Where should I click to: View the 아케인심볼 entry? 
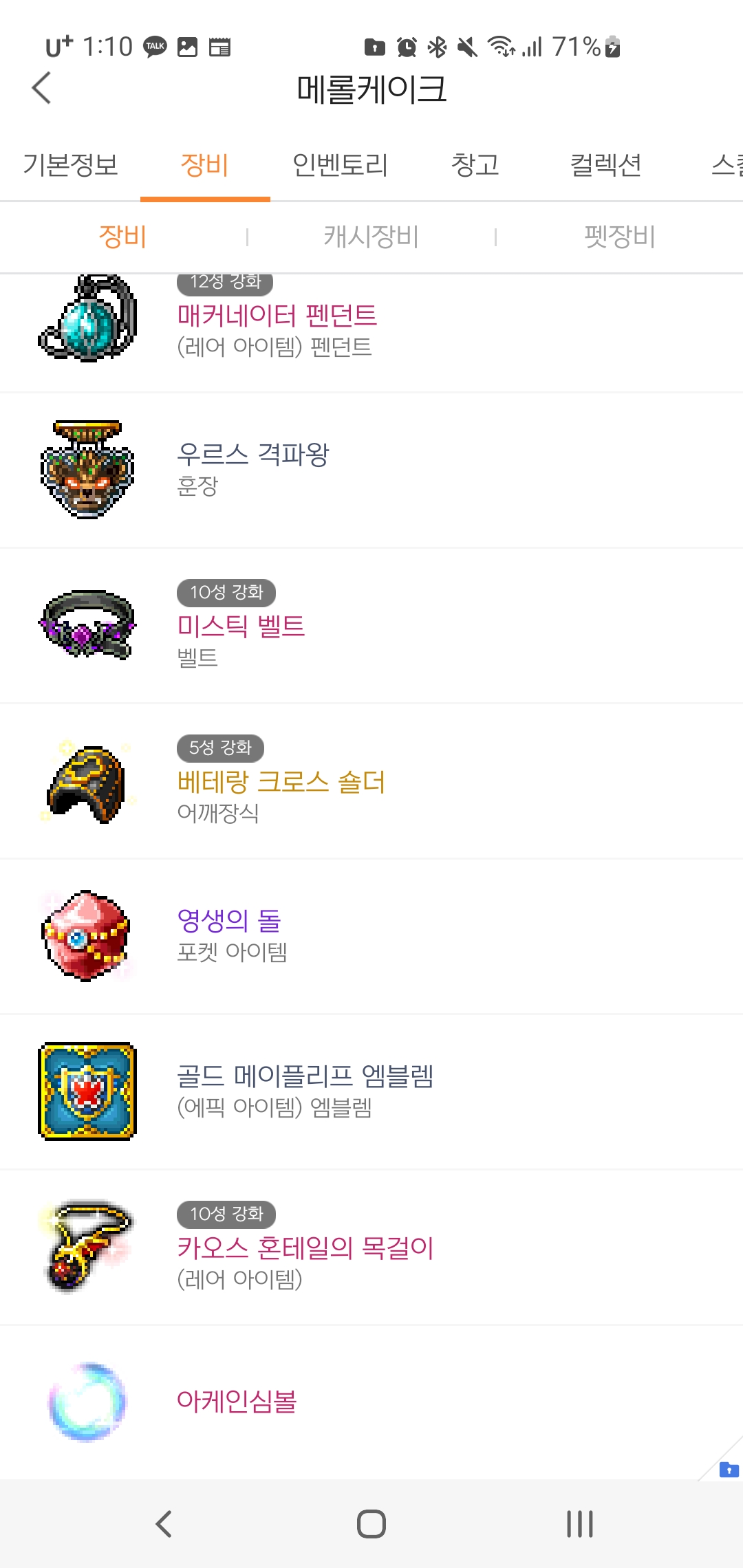click(x=237, y=1401)
